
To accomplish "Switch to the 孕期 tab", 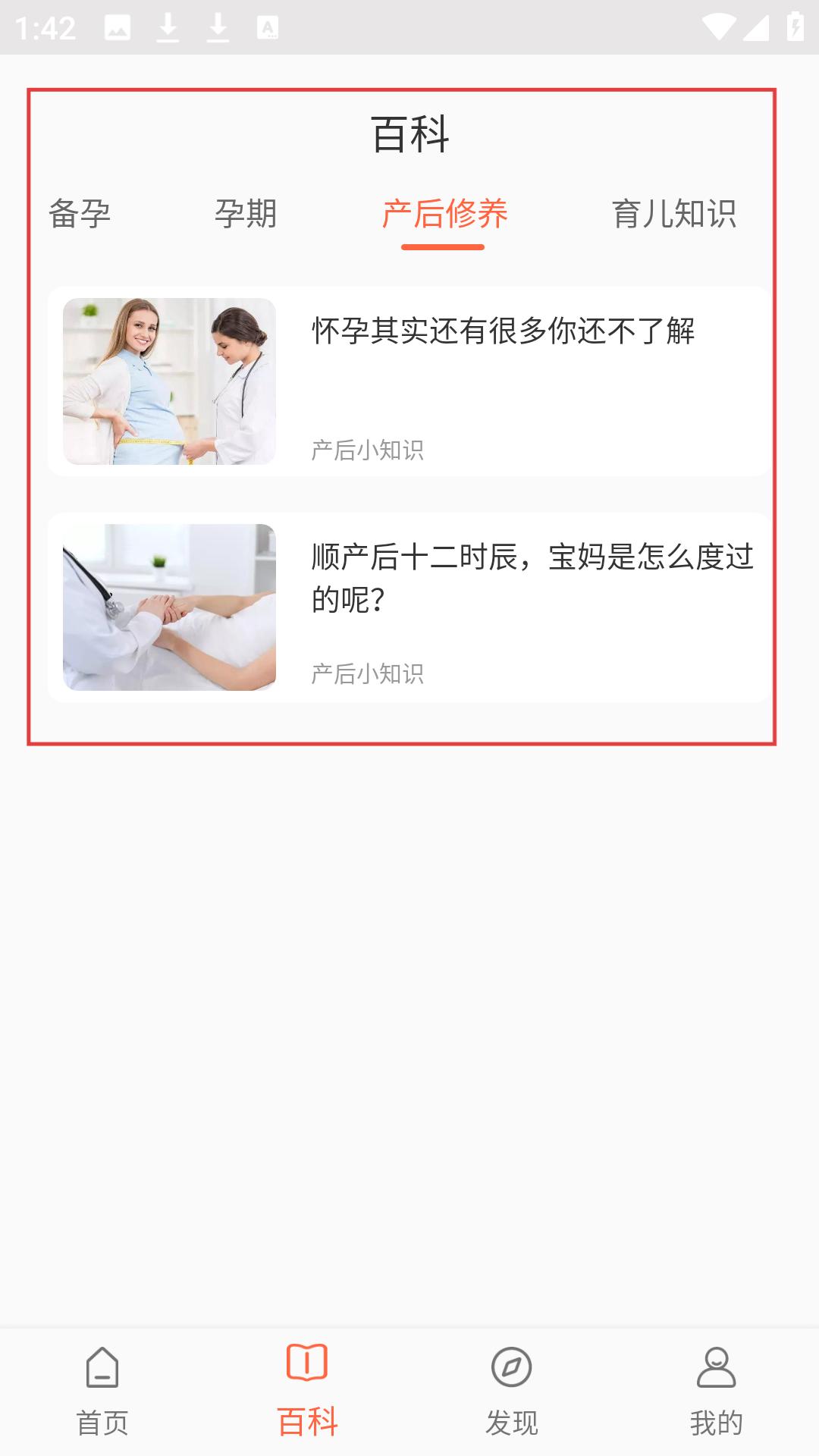I will point(245,214).
